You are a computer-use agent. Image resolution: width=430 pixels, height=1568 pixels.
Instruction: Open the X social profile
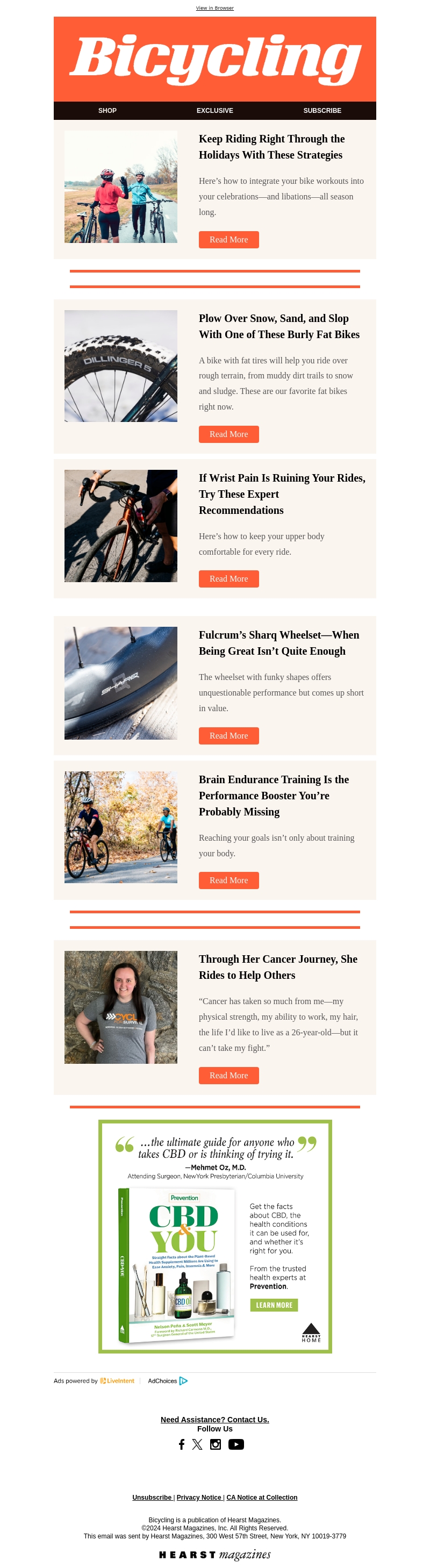(x=197, y=1444)
